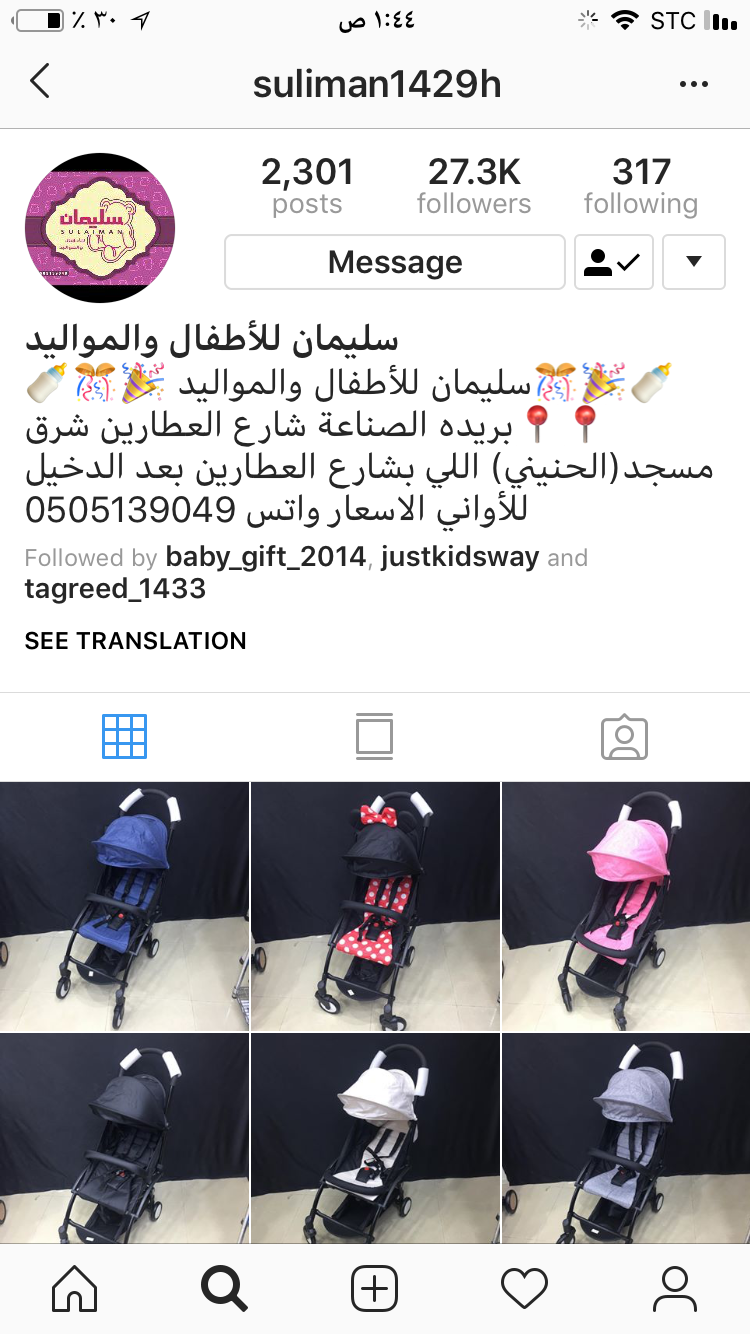The height and width of the screenshot is (1334, 750).
Task: Go back using the top-left arrow
Action: click(40, 82)
